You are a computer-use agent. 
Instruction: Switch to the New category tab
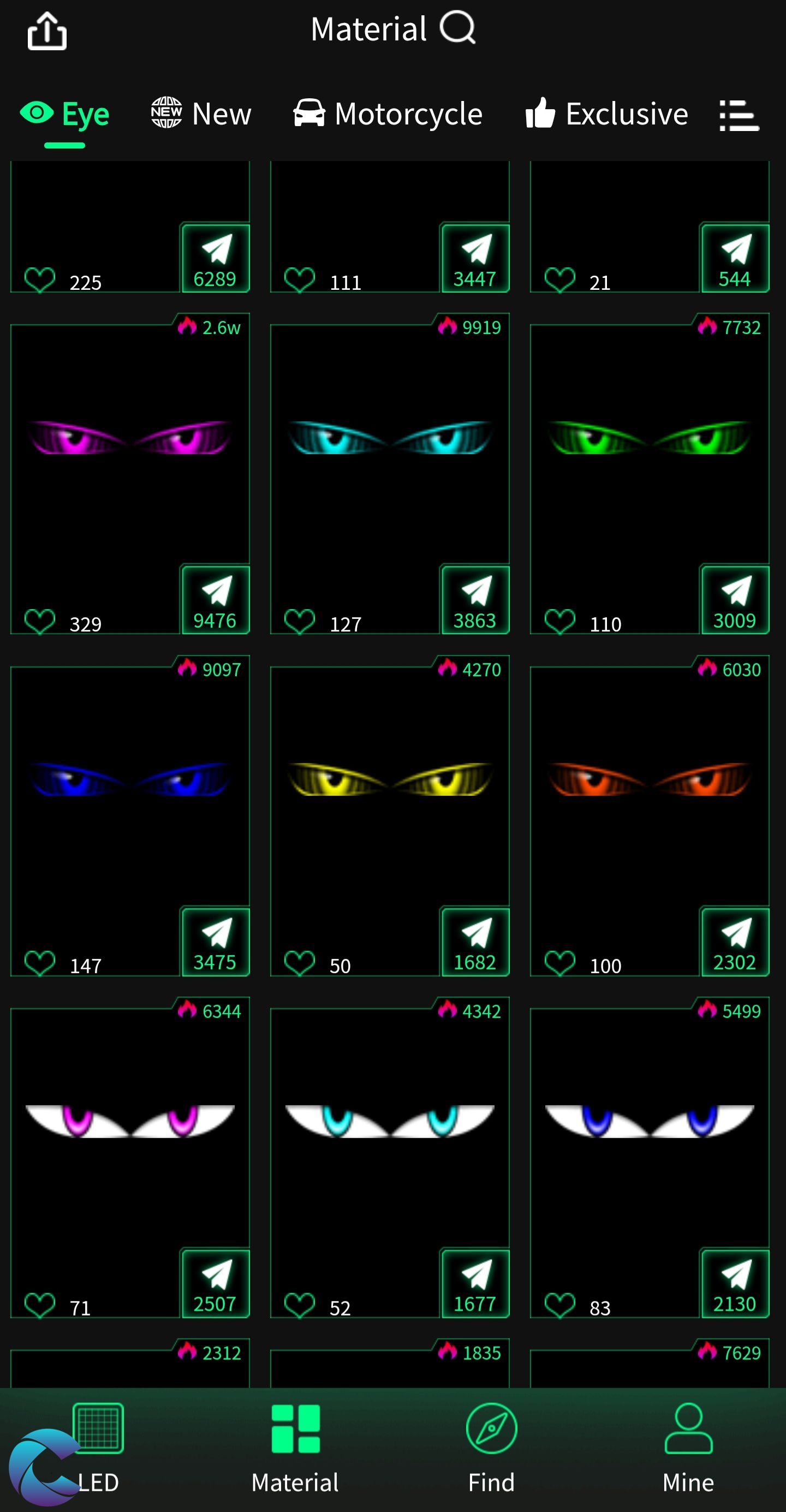coord(201,114)
